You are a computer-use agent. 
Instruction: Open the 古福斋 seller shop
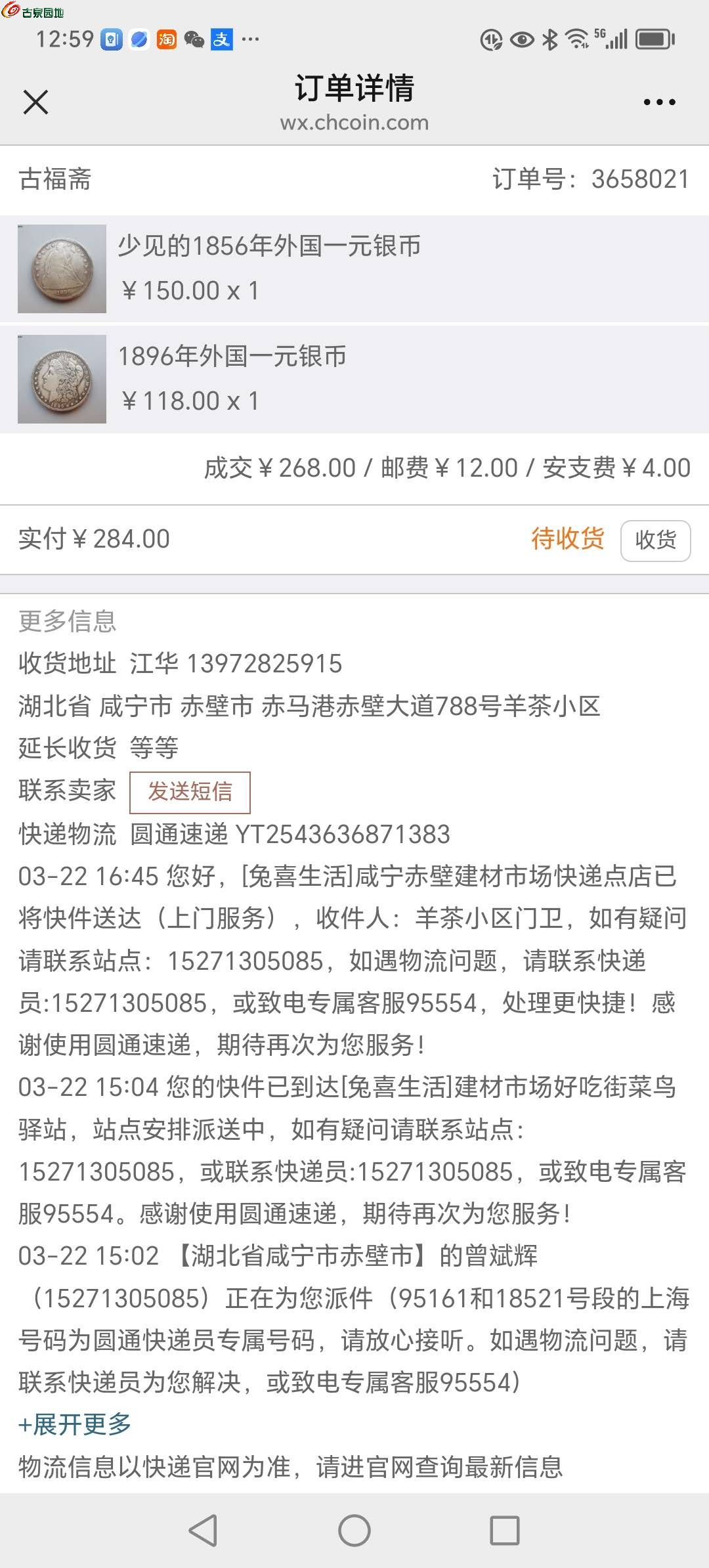click(55, 179)
